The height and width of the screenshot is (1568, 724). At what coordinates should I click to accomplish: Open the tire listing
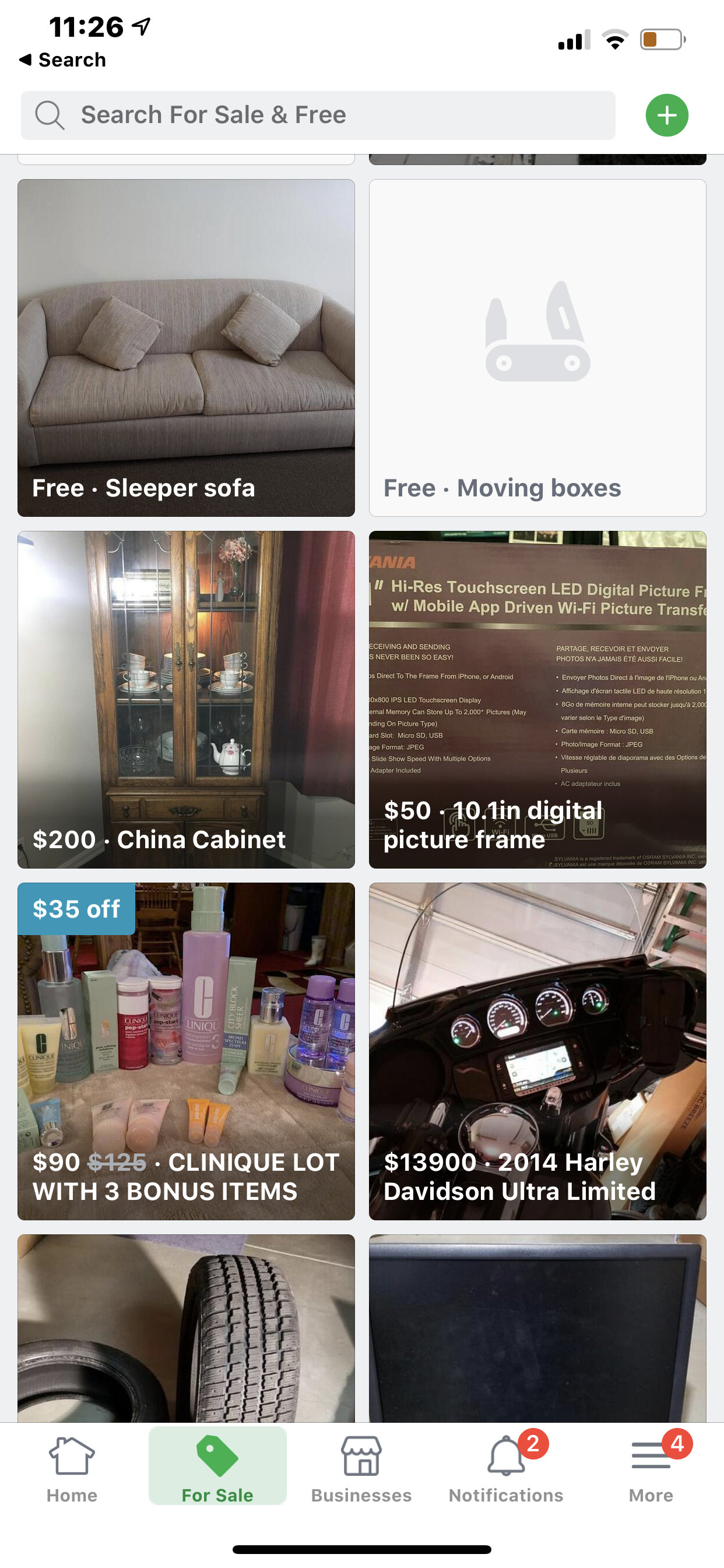pos(186,1328)
